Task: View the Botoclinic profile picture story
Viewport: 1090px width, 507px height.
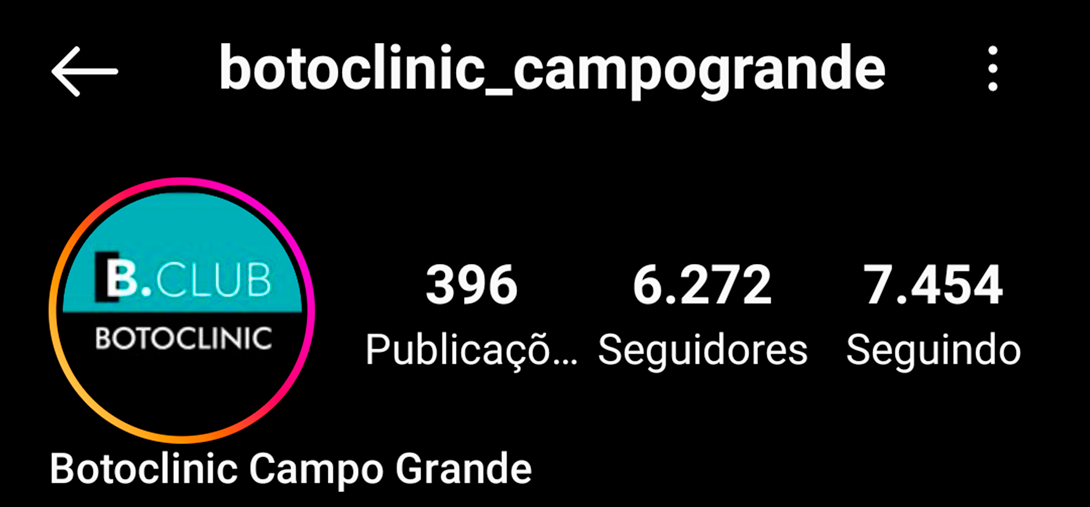Action: (182, 310)
